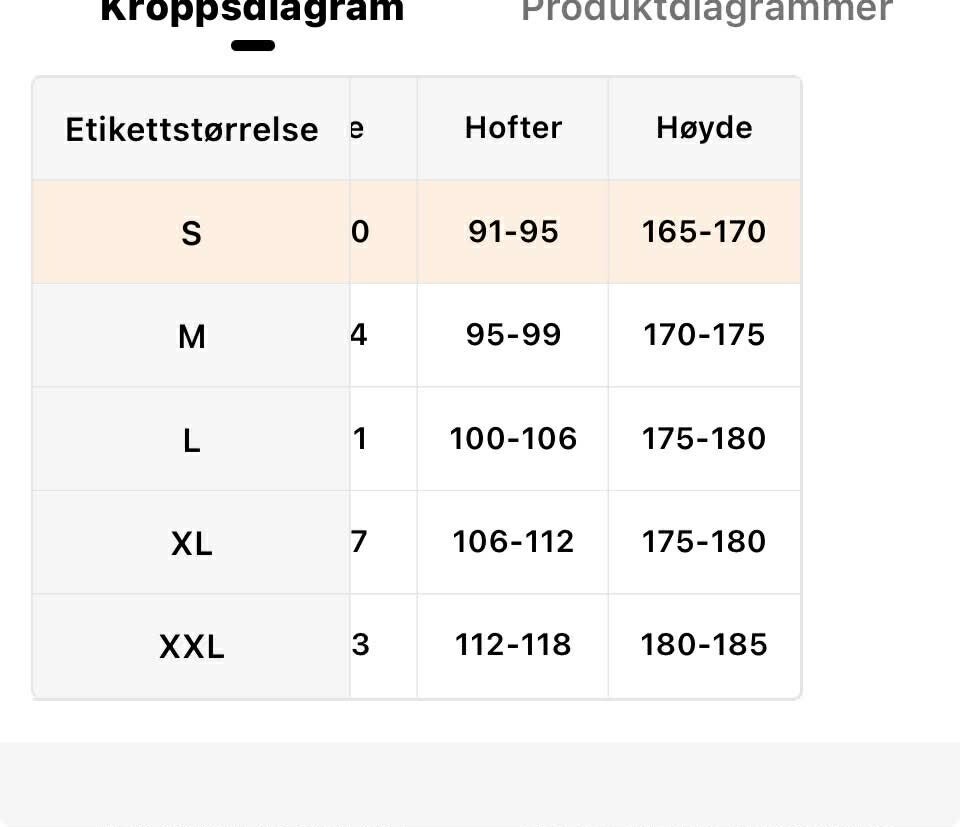Select the Kroppsdiagram tab
The width and height of the screenshot is (960, 827).
252,12
